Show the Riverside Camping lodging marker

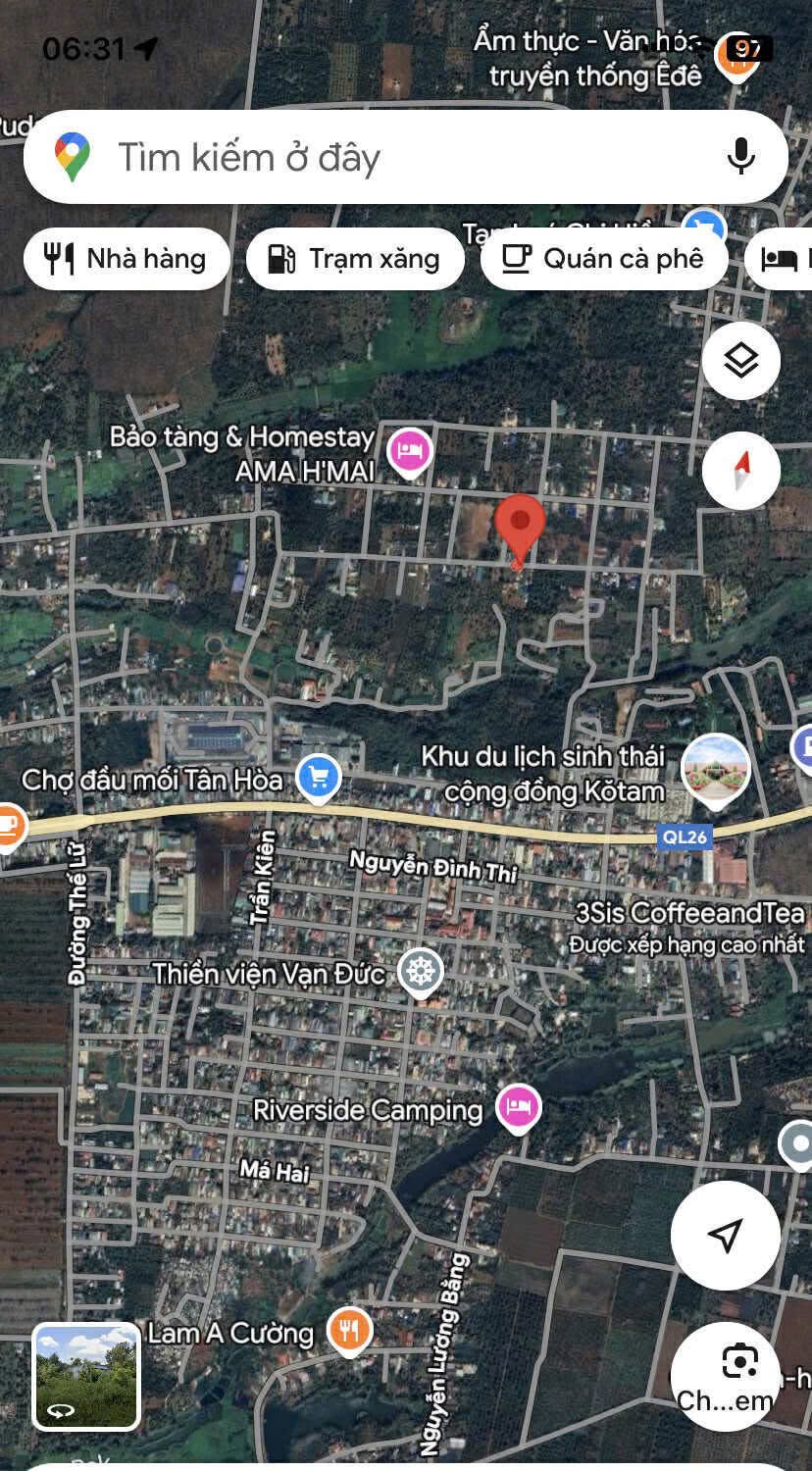[x=519, y=1108]
